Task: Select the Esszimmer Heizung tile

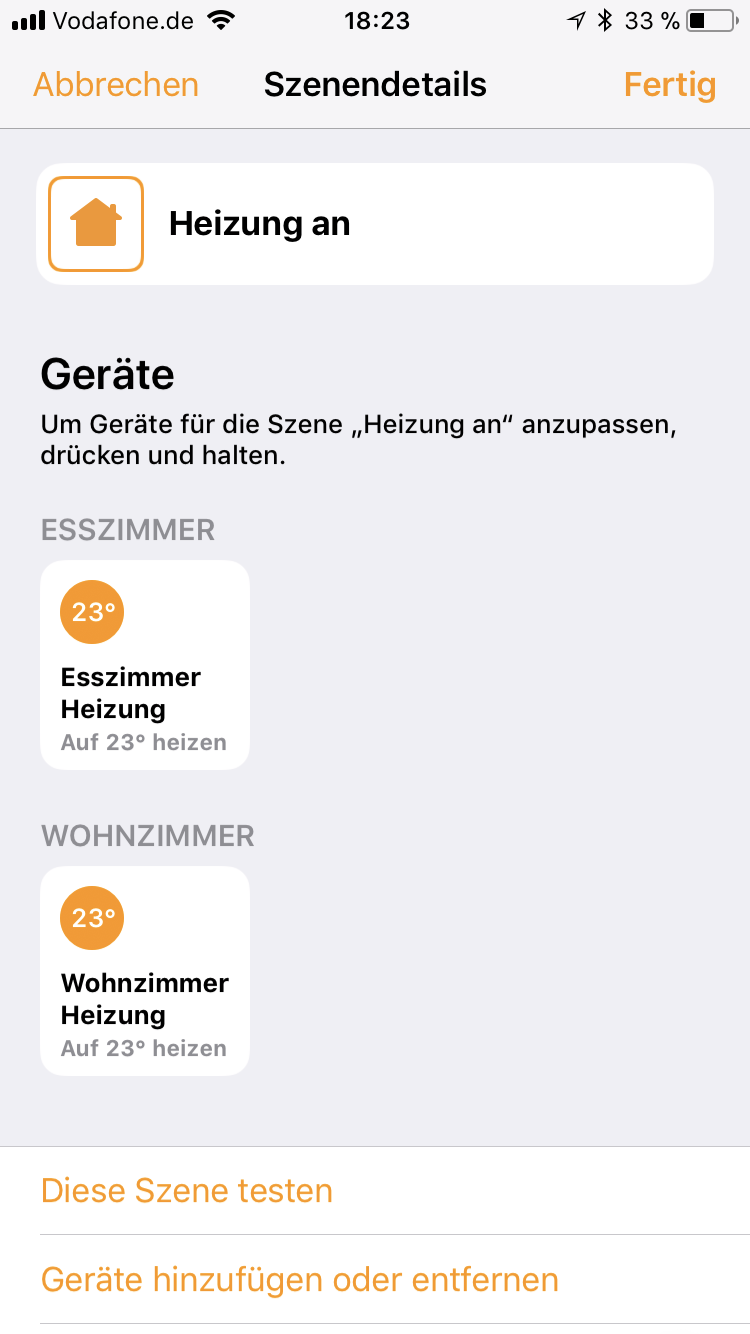Action: (x=145, y=665)
